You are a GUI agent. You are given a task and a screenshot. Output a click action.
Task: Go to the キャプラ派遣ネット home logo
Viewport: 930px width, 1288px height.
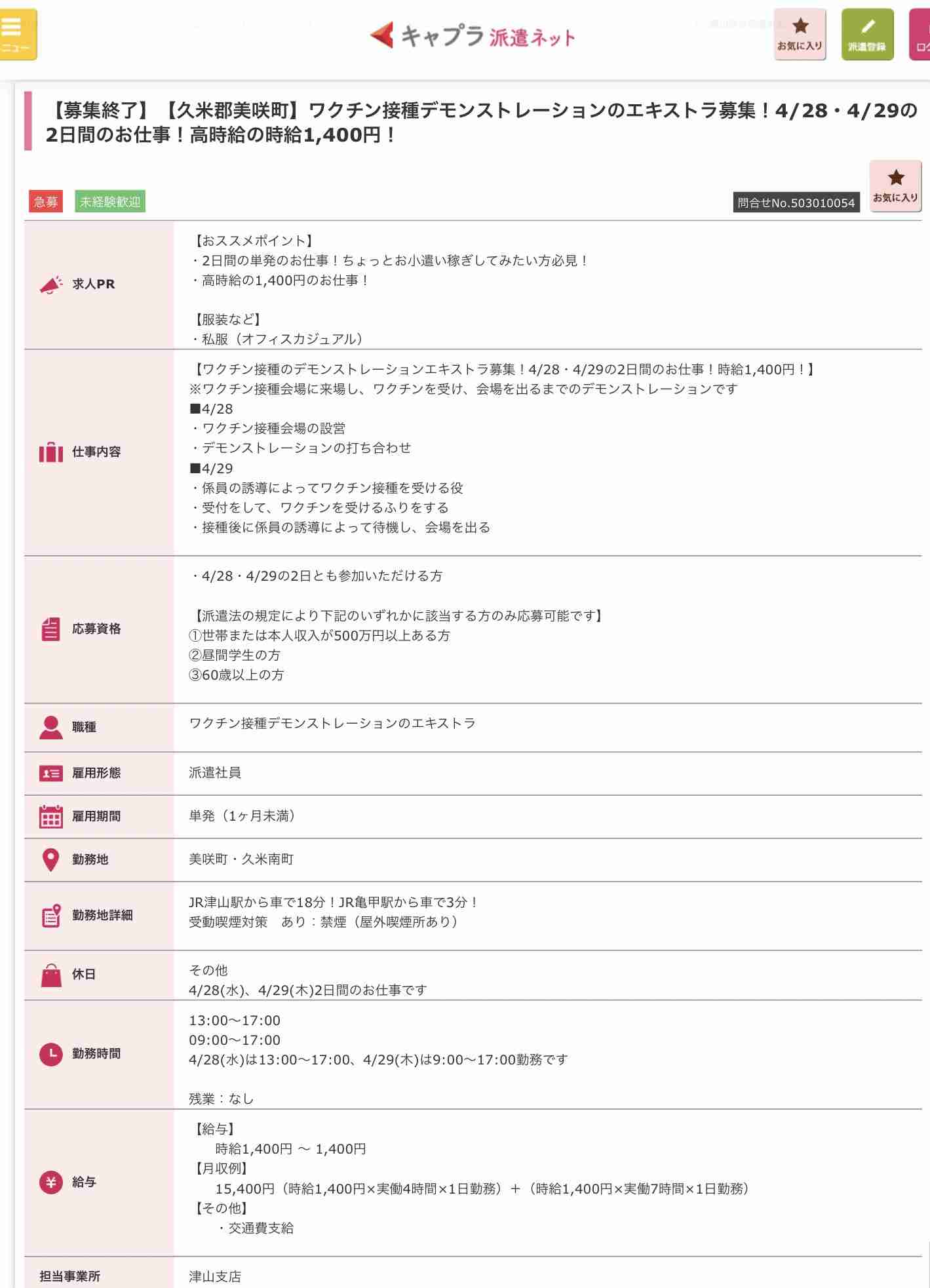tap(473, 35)
